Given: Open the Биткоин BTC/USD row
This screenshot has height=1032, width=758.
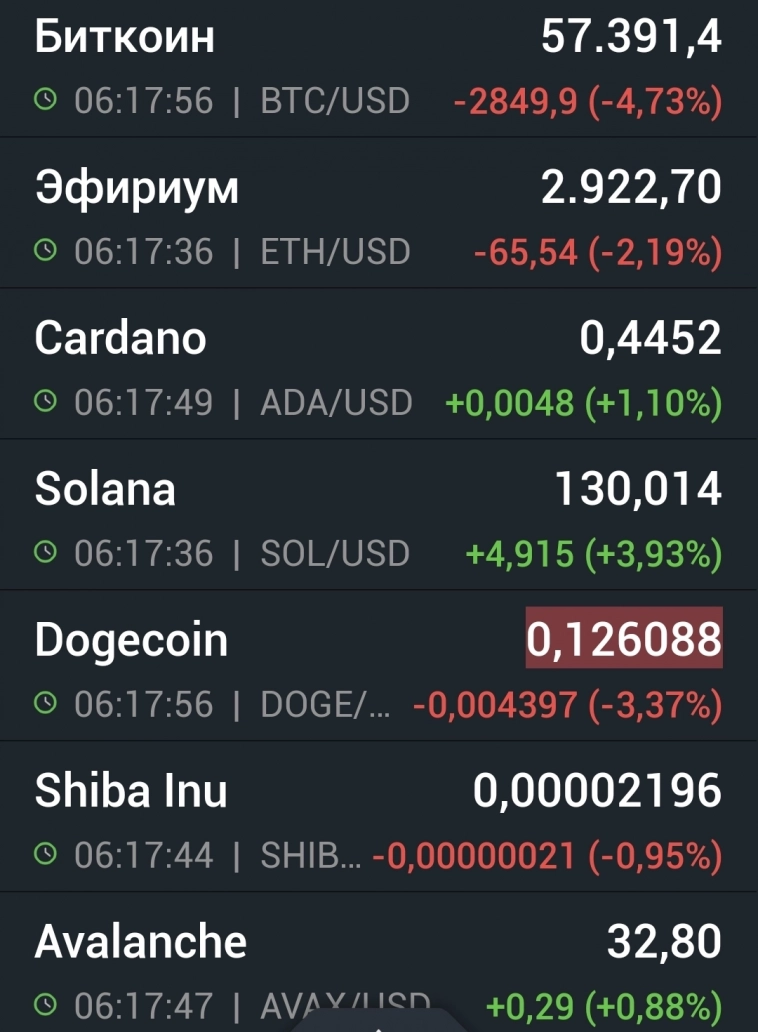Looking at the screenshot, I should click(378, 68).
